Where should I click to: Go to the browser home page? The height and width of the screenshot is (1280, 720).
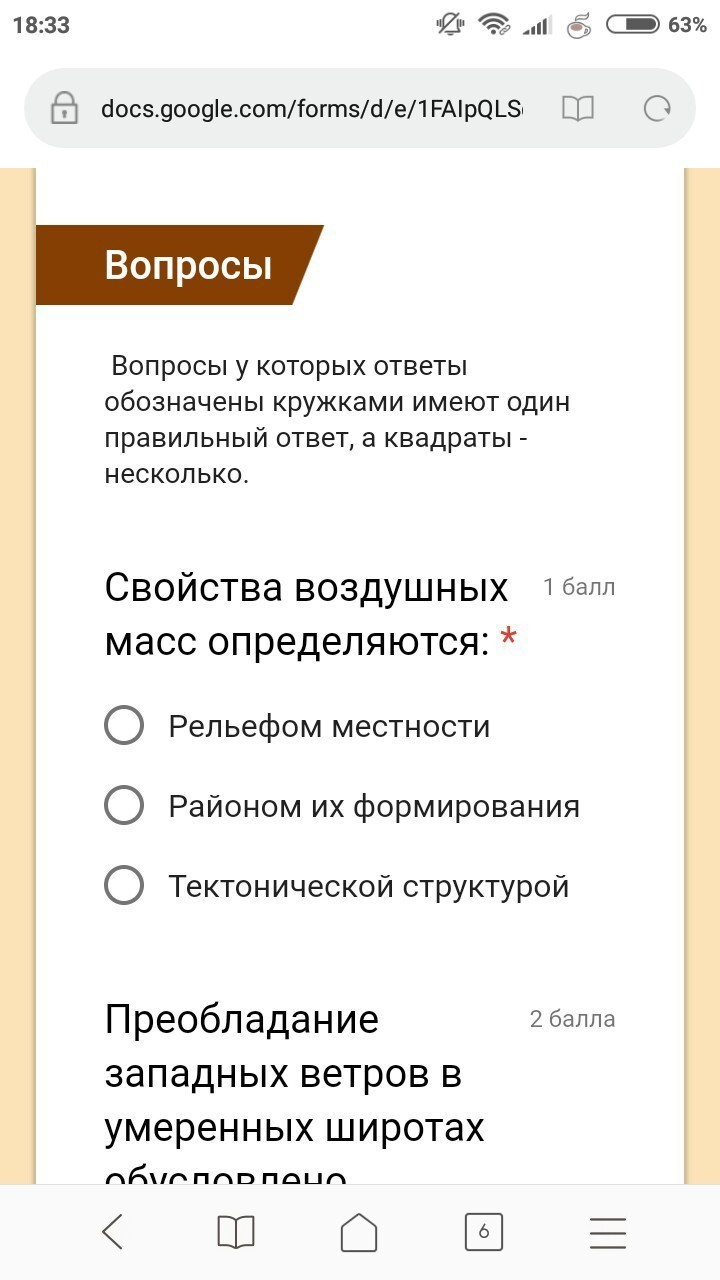click(x=359, y=1232)
